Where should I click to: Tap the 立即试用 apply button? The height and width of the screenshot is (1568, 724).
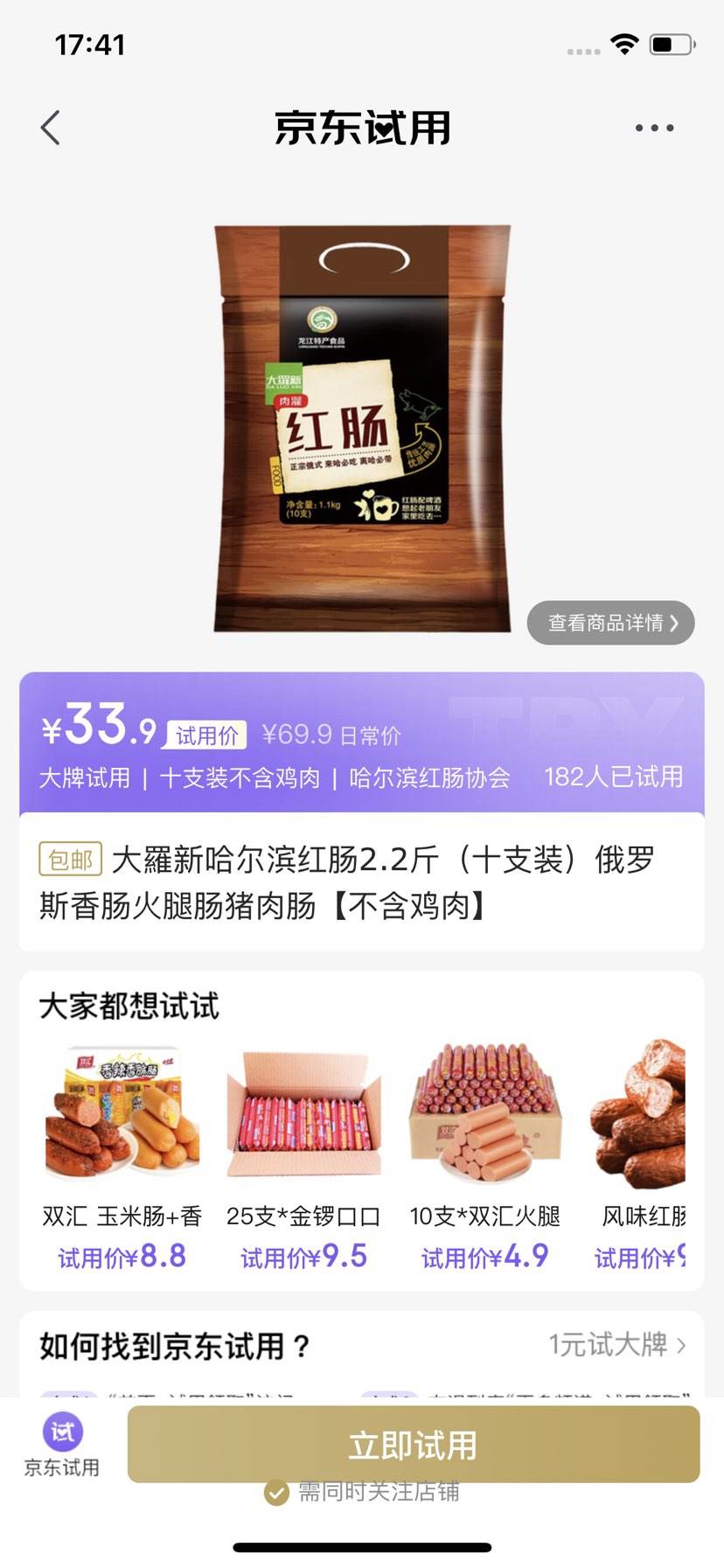(411, 1445)
